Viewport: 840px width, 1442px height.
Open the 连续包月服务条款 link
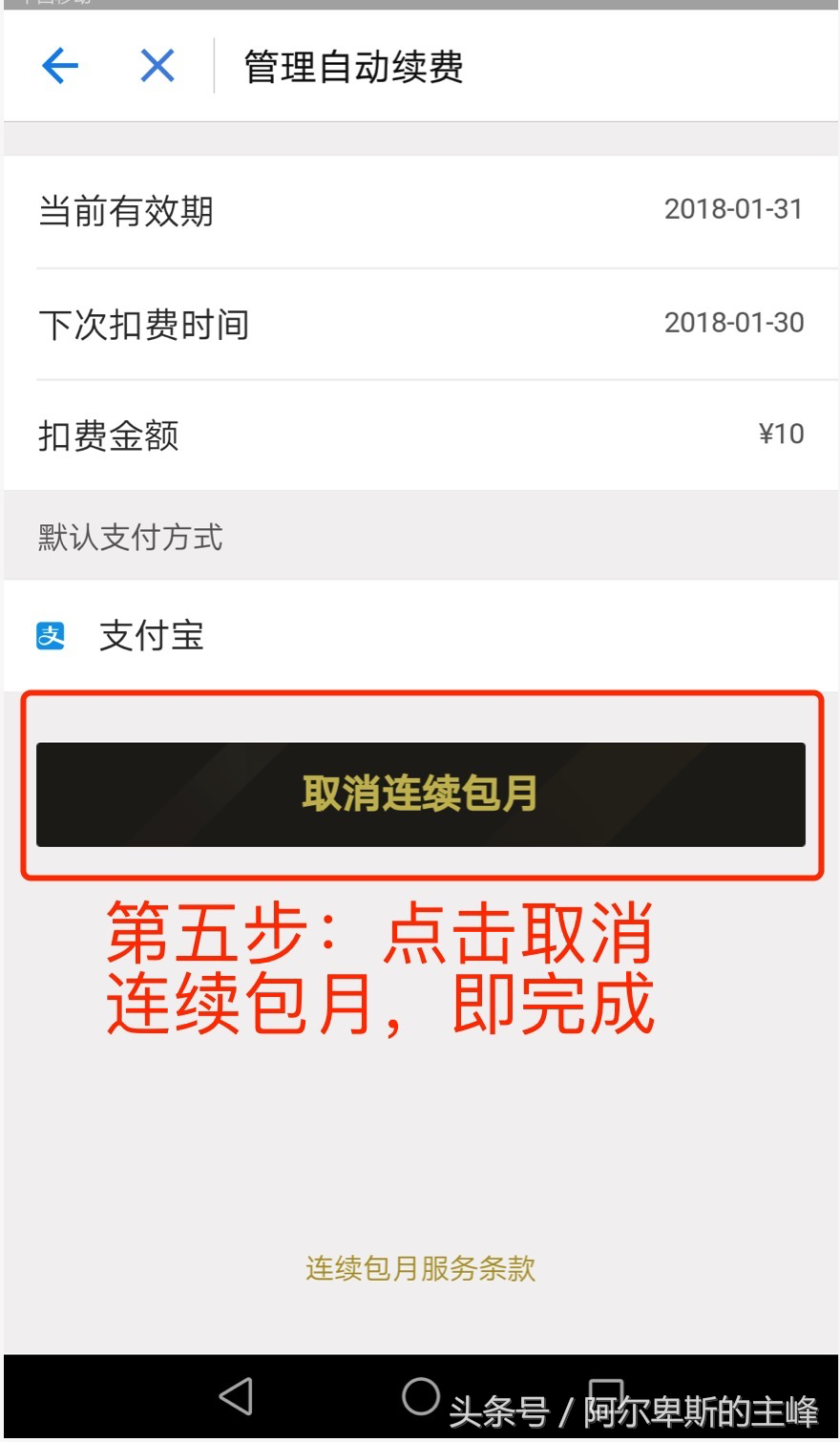(420, 1268)
